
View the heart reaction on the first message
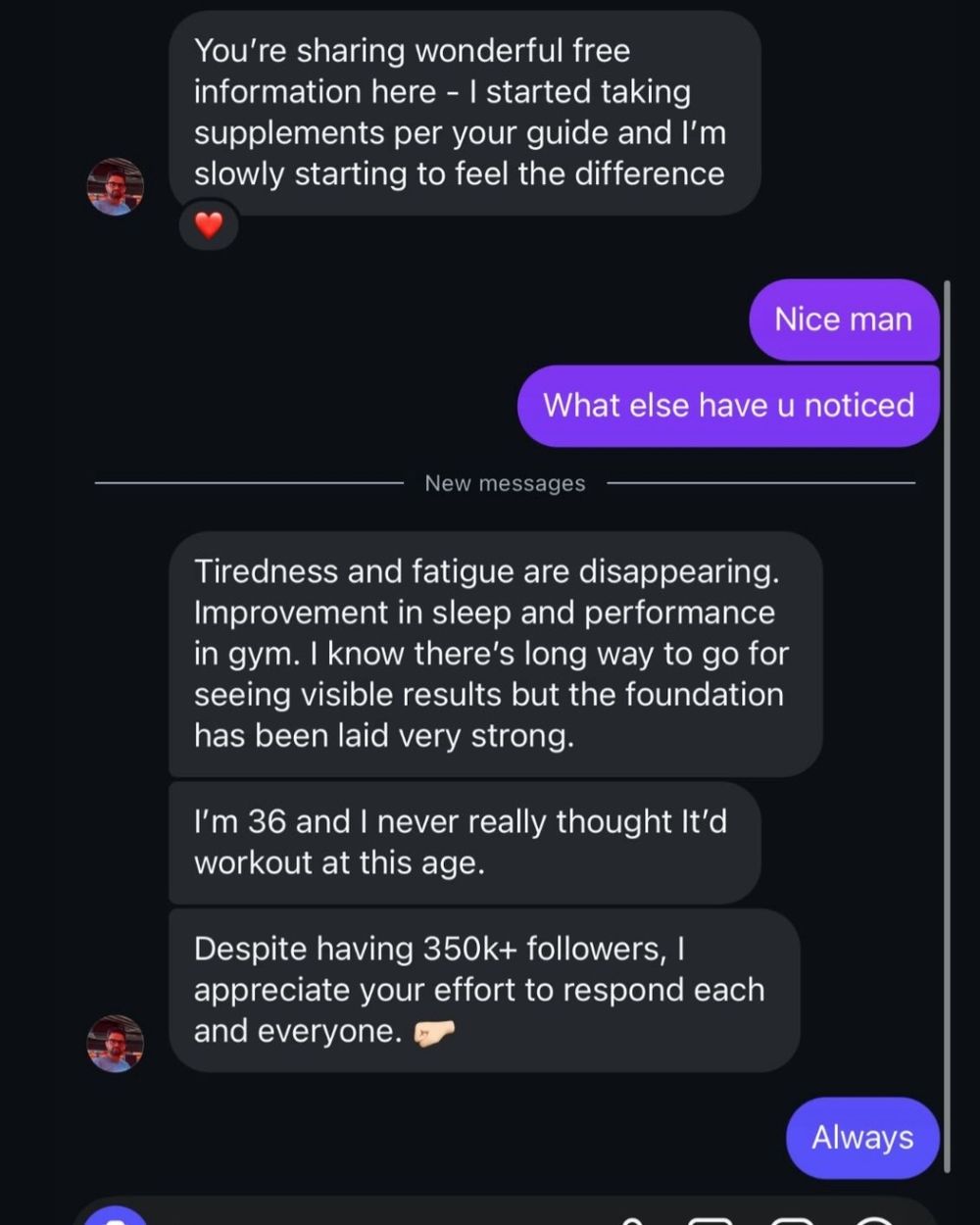click(209, 225)
